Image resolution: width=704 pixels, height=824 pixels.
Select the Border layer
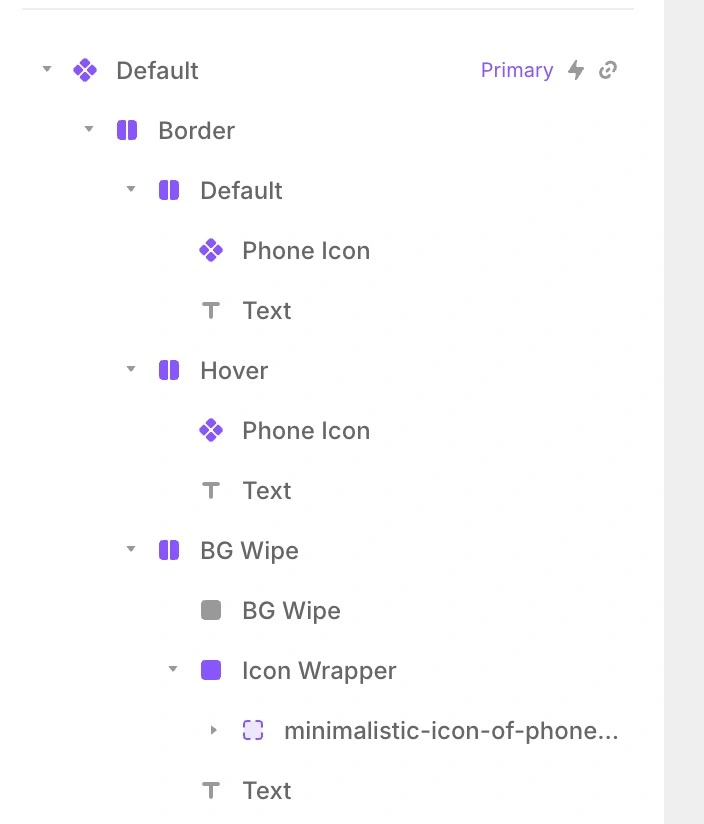point(196,131)
